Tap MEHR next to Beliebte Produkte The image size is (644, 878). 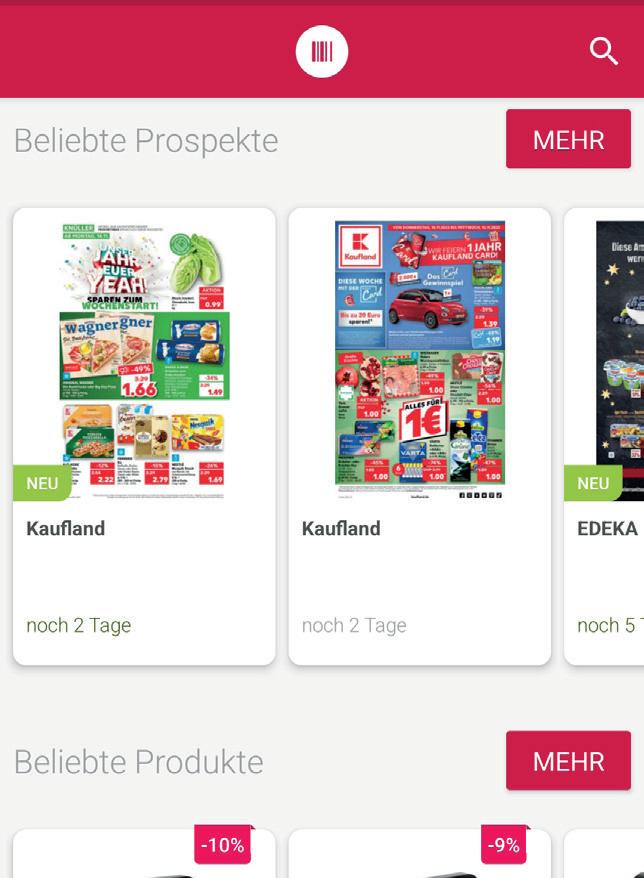[x=568, y=762]
